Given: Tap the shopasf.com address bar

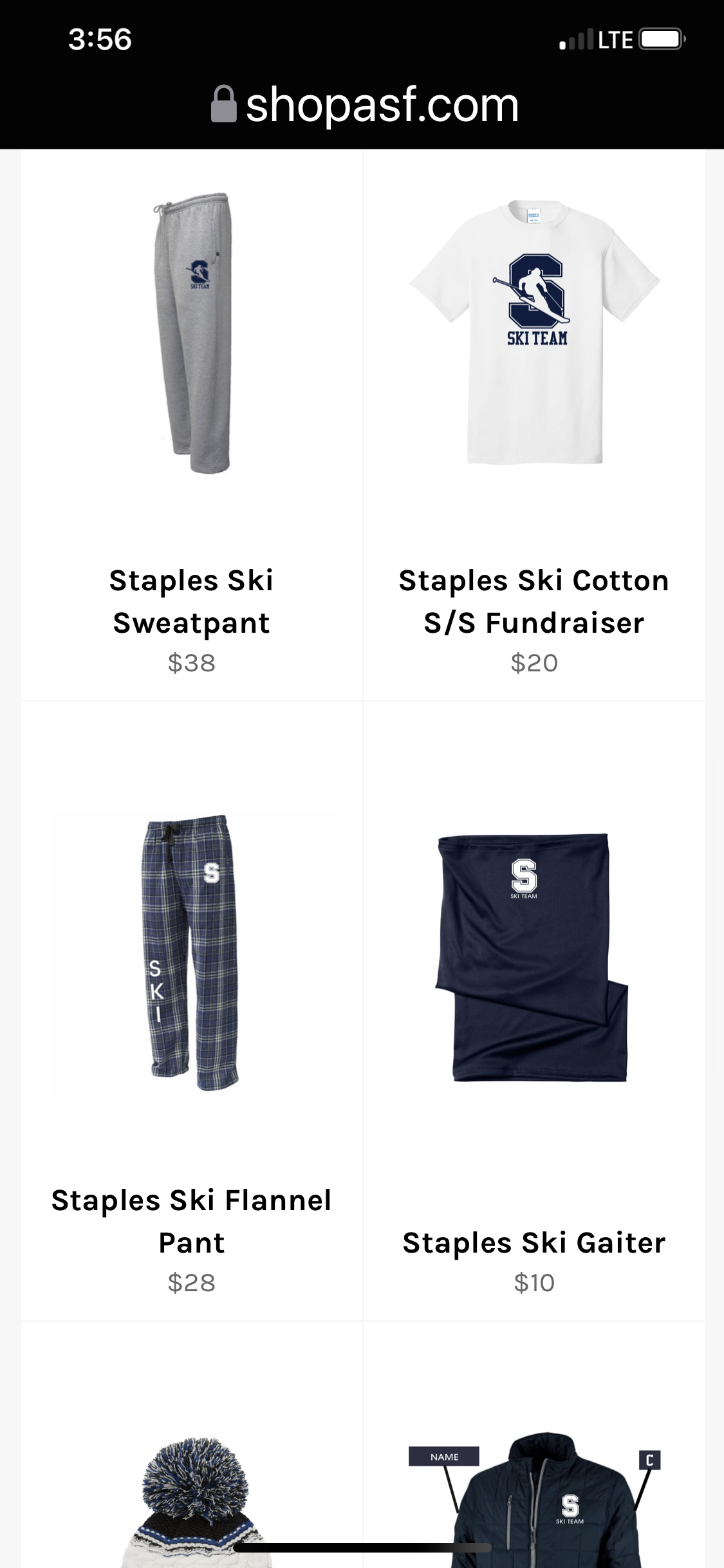Looking at the screenshot, I should point(364,106).
